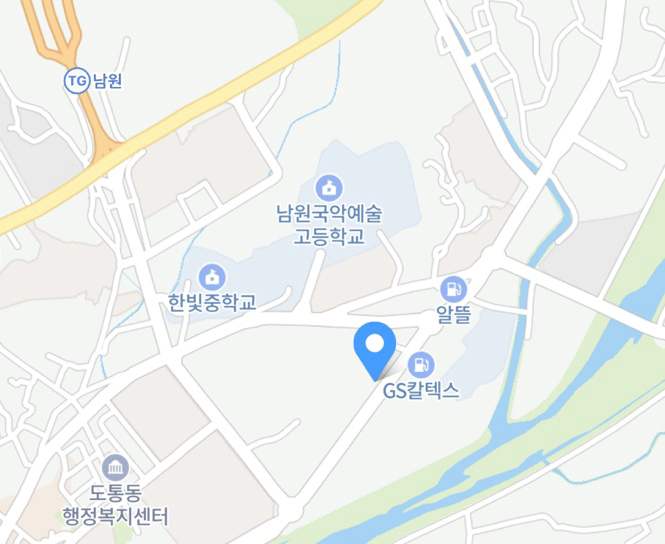Screen dimensions: 665x544
Task: Open the 남원국악예술고등학교 school marker
Action: coord(328,186)
